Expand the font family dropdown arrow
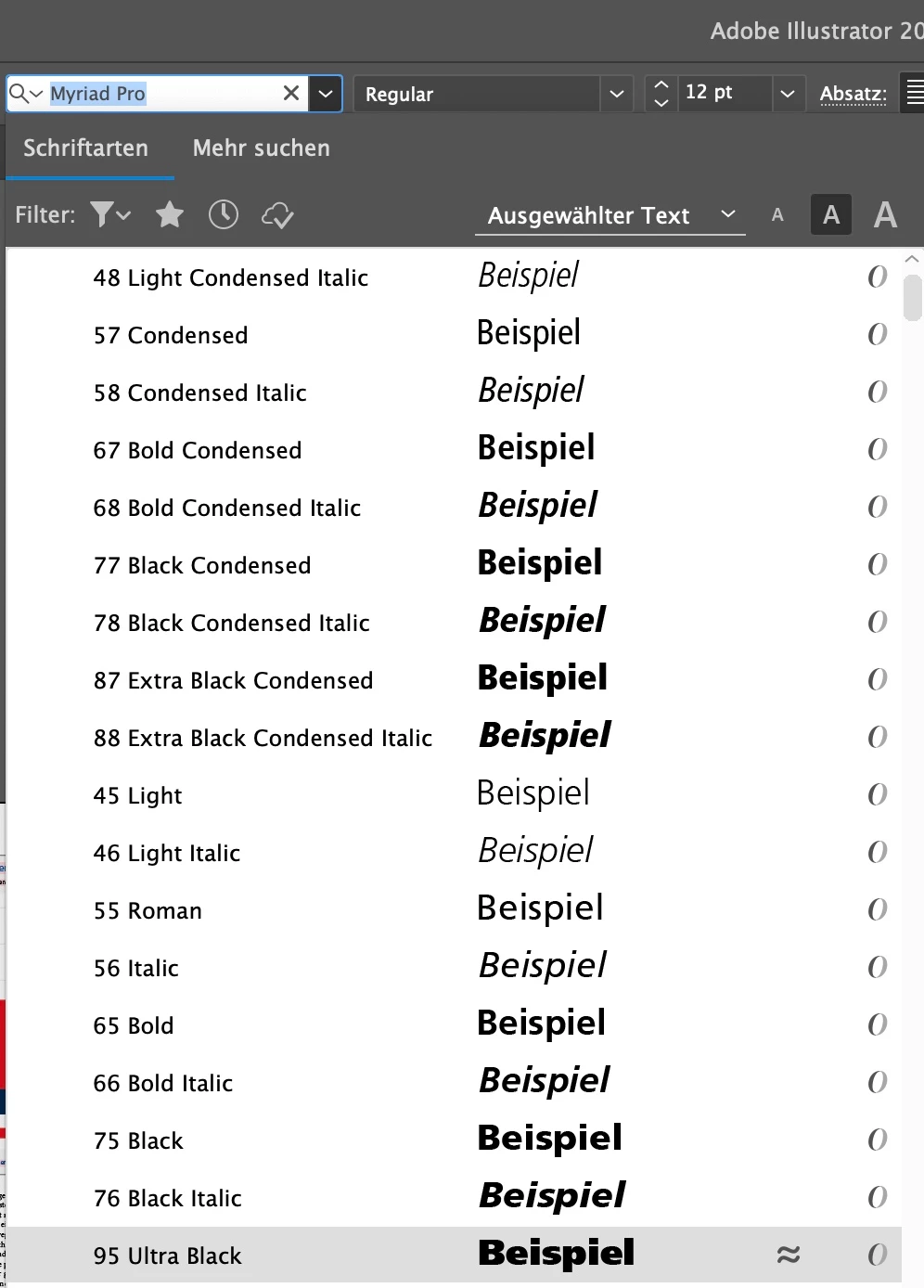Image resolution: width=924 pixels, height=1288 pixels. tap(326, 94)
